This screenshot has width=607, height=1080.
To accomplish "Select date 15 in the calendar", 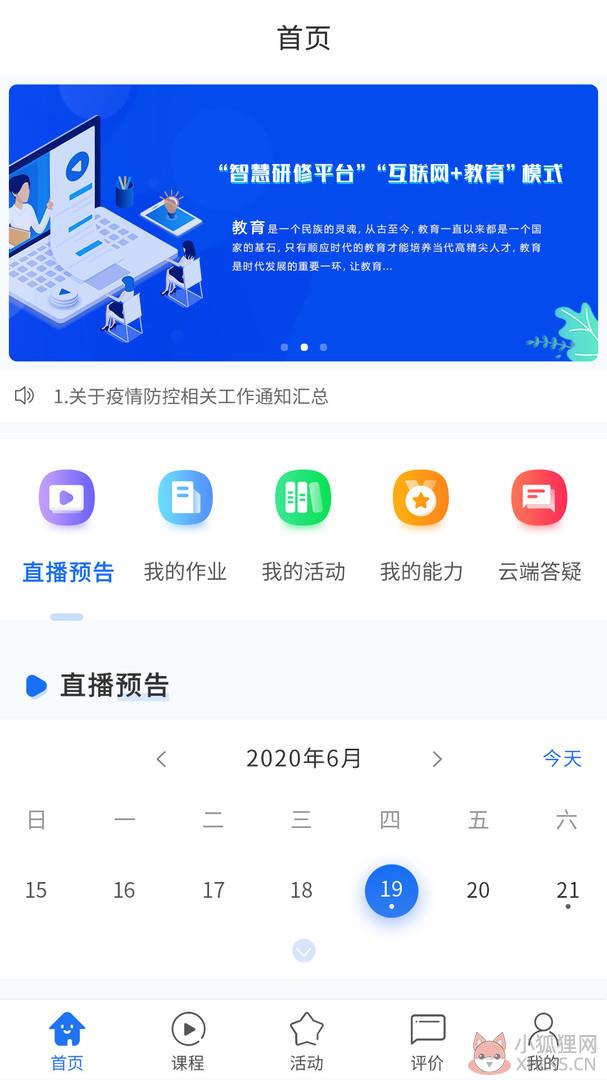I will (x=36, y=890).
